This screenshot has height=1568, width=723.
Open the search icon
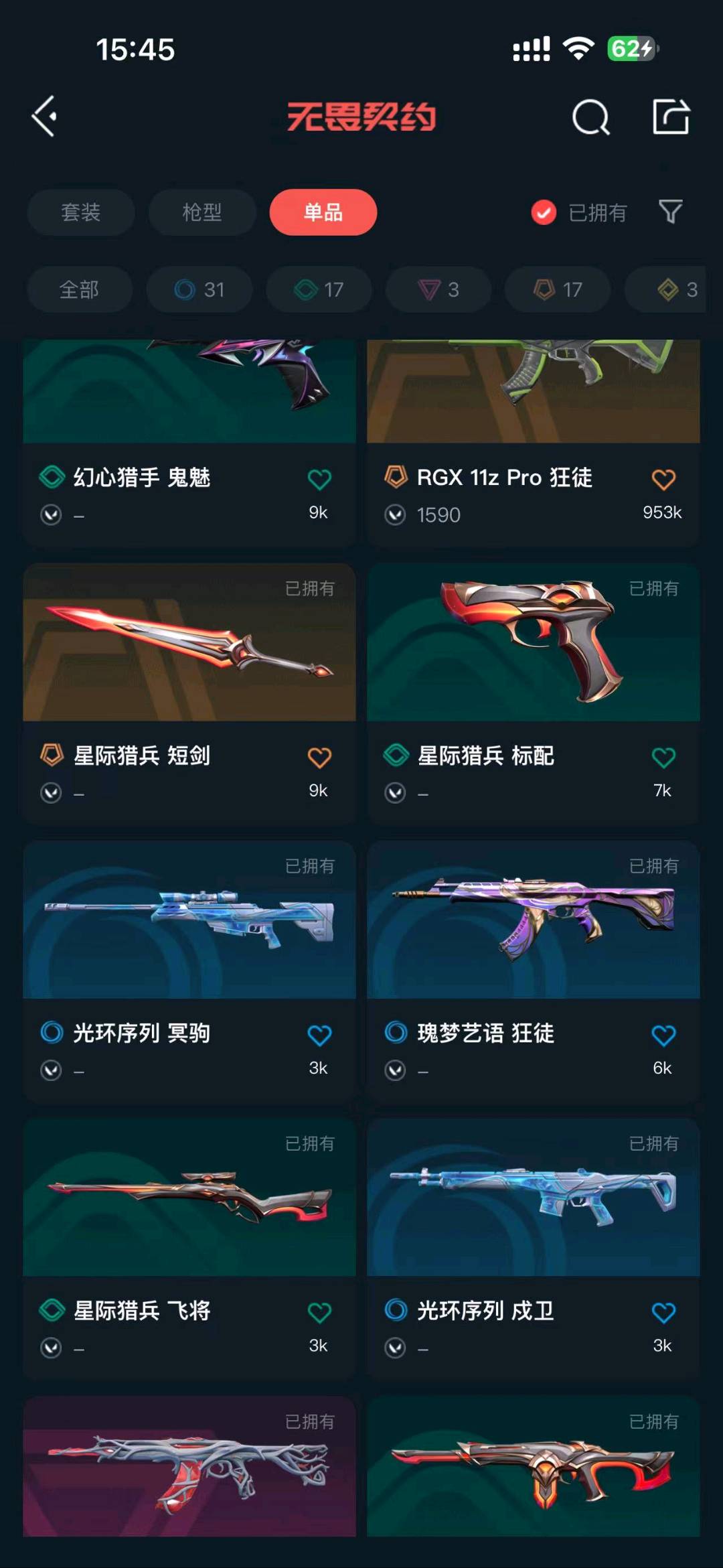point(590,118)
